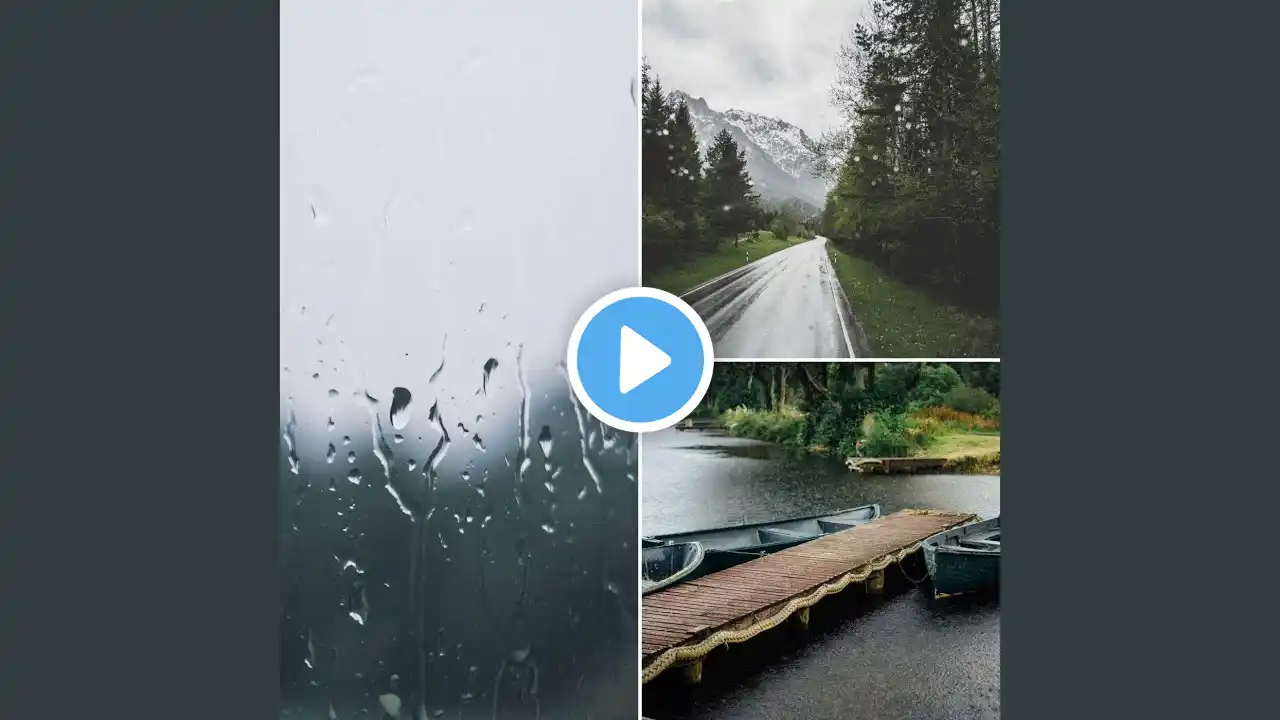
Task: Play the rainy scenery video
Action: point(640,360)
